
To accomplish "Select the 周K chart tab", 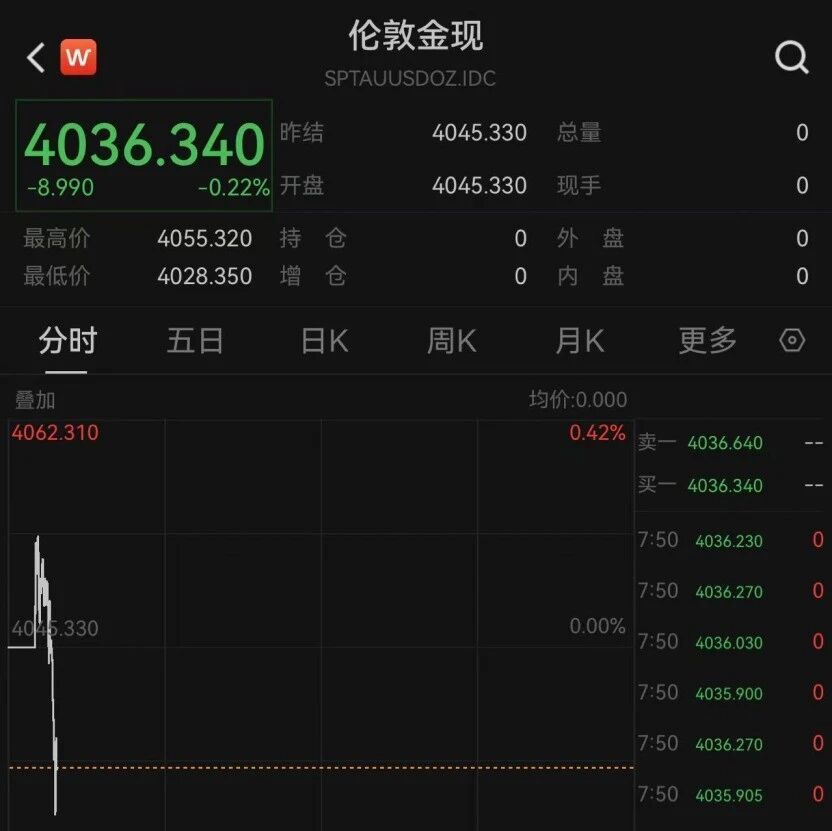I will tap(452, 341).
